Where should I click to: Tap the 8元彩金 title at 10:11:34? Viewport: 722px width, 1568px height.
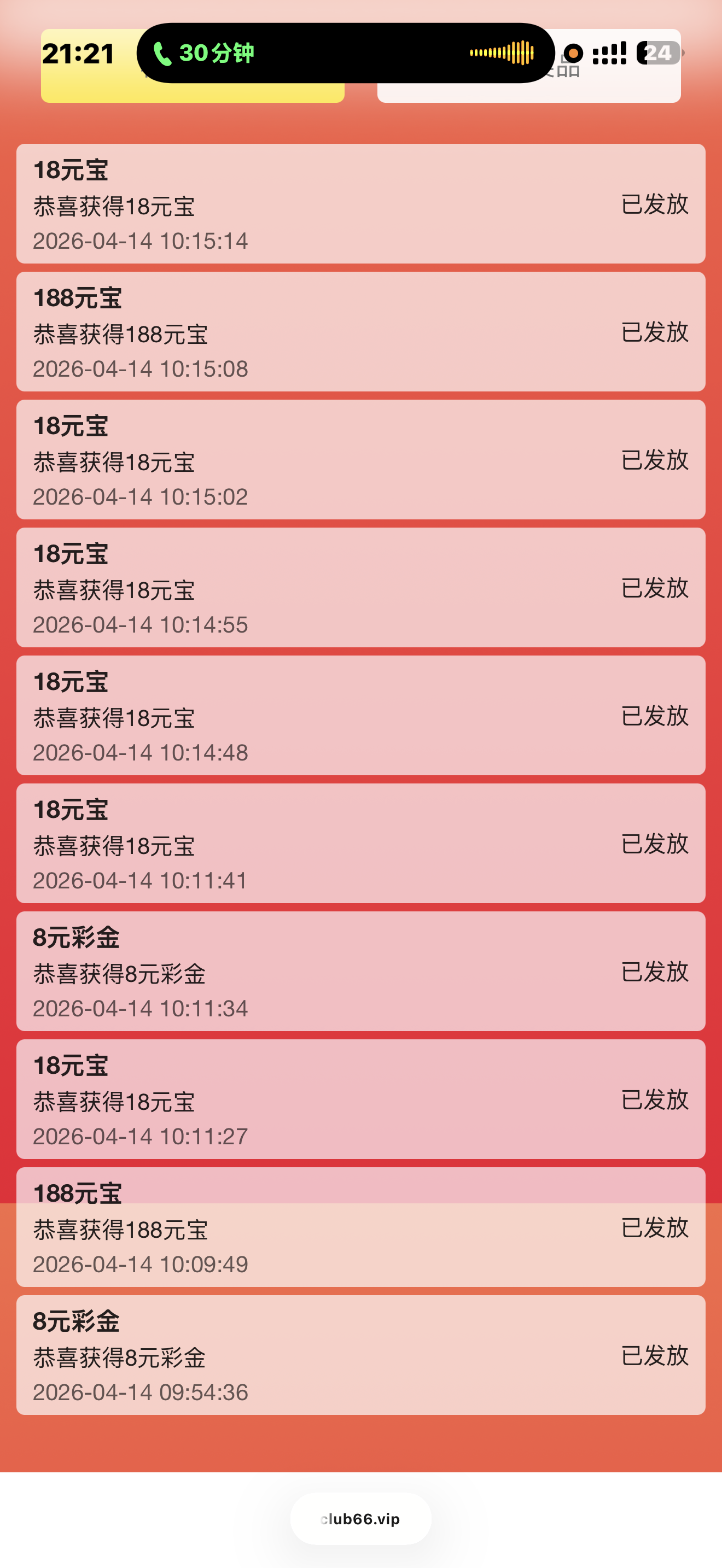(x=76, y=938)
